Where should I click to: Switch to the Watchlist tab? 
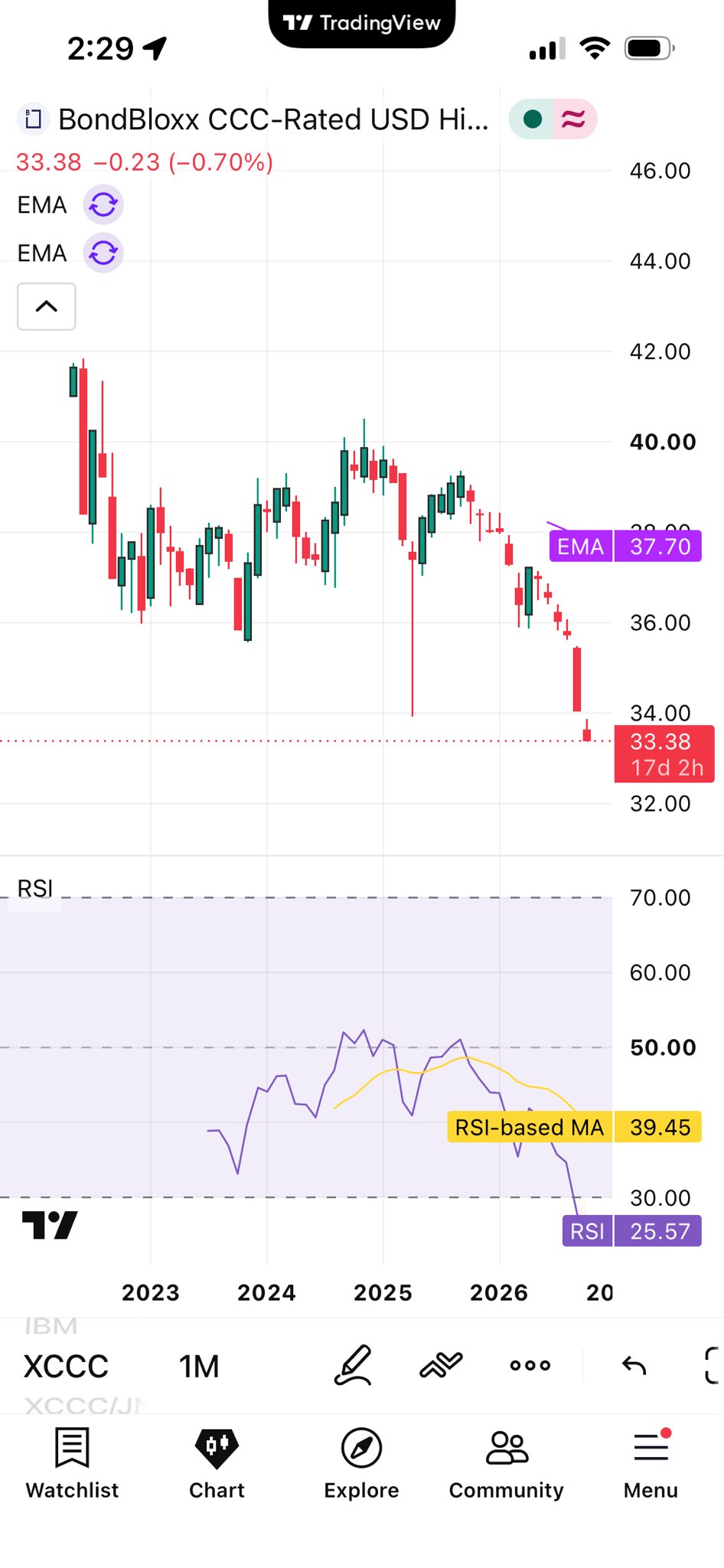tap(73, 1463)
